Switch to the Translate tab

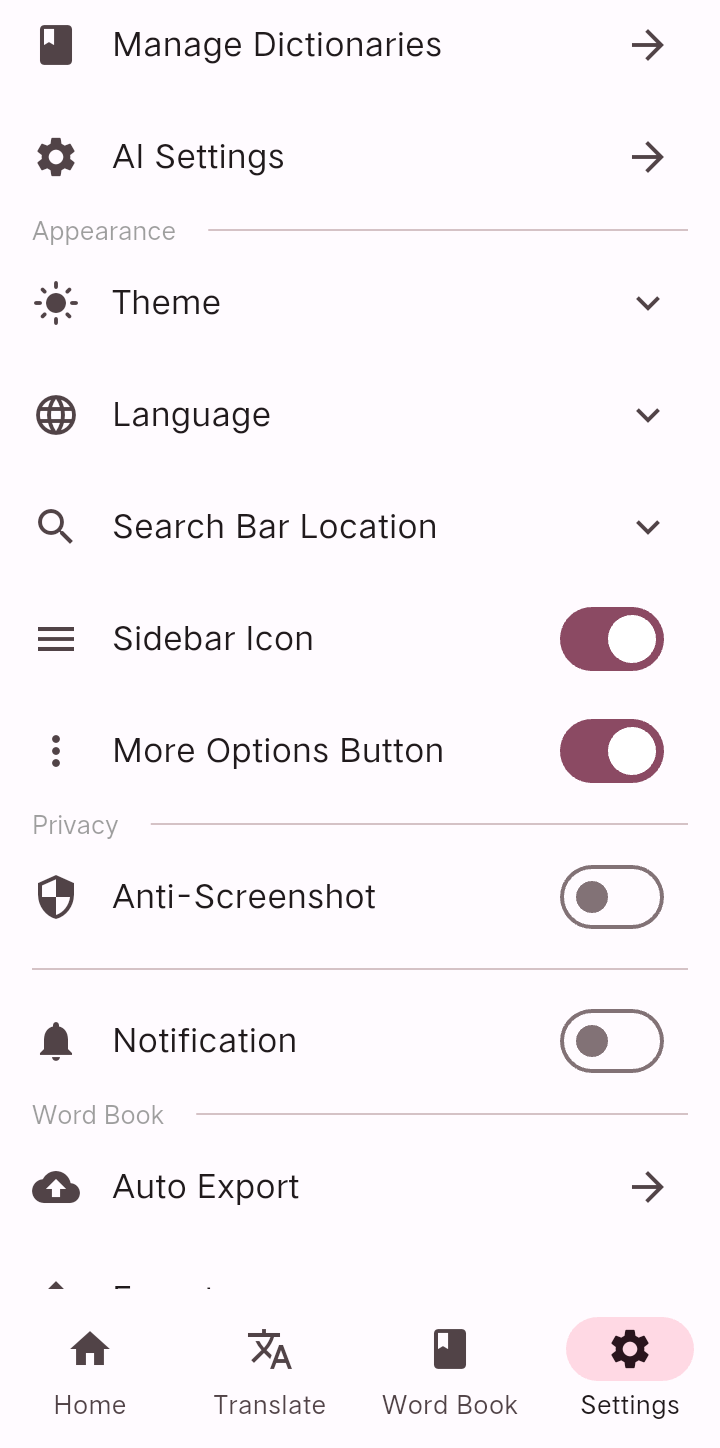point(270,1372)
